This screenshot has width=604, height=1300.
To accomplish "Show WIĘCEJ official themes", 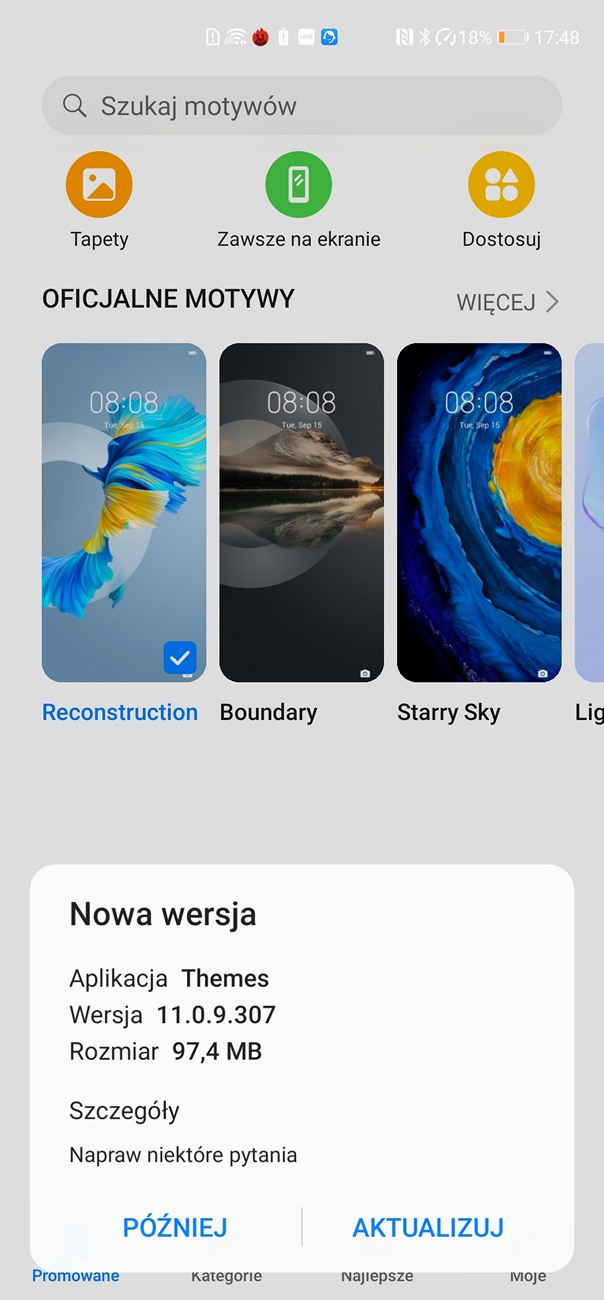I will coord(507,302).
